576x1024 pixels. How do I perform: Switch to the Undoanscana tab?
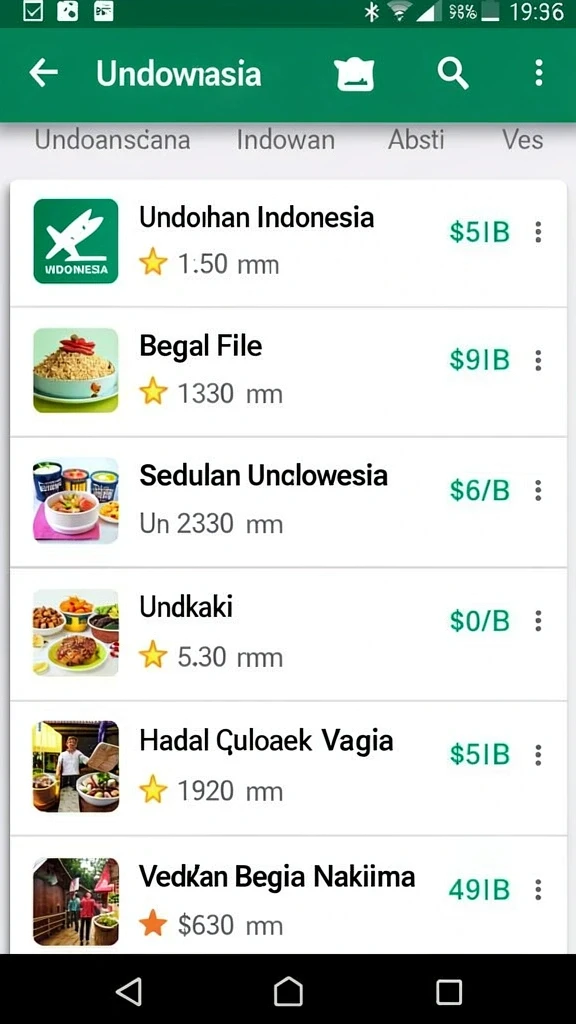[112, 140]
